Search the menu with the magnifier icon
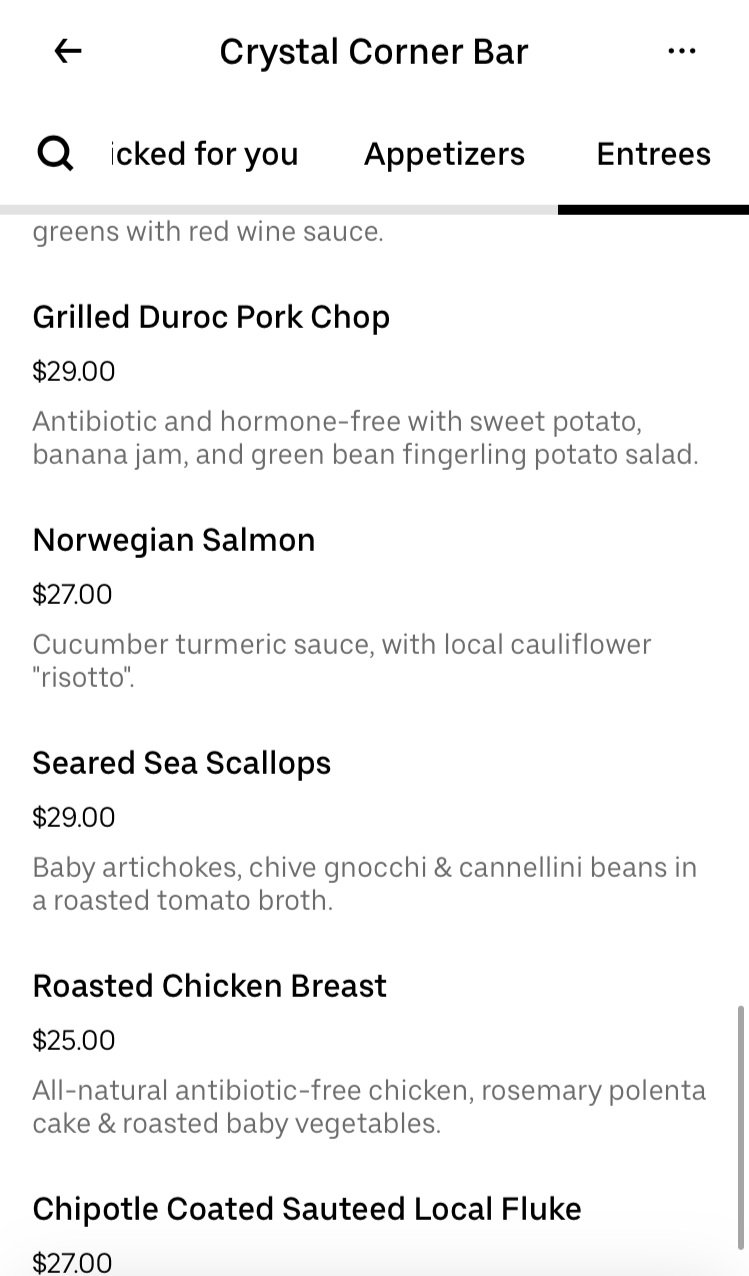 coord(55,154)
